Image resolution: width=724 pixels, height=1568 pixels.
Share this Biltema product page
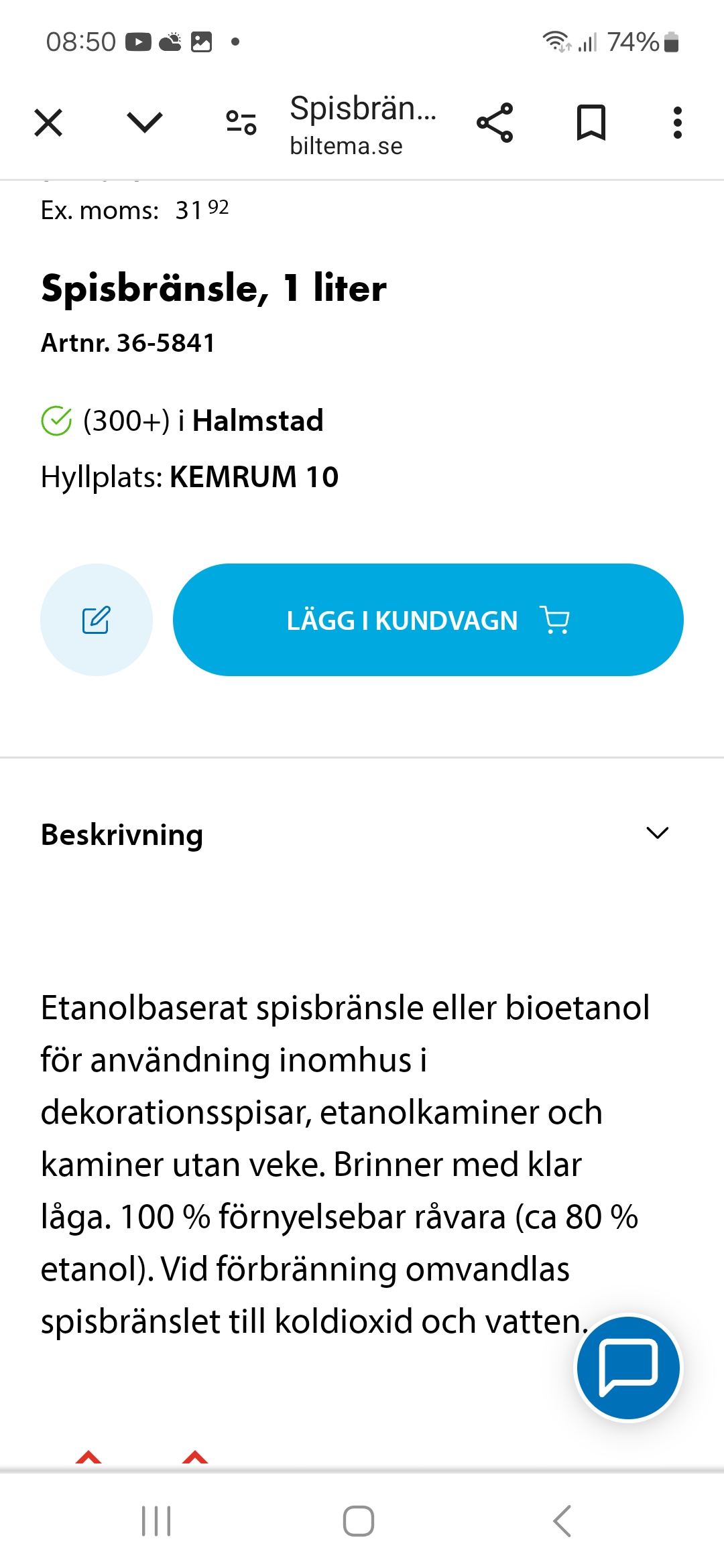pos(495,123)
